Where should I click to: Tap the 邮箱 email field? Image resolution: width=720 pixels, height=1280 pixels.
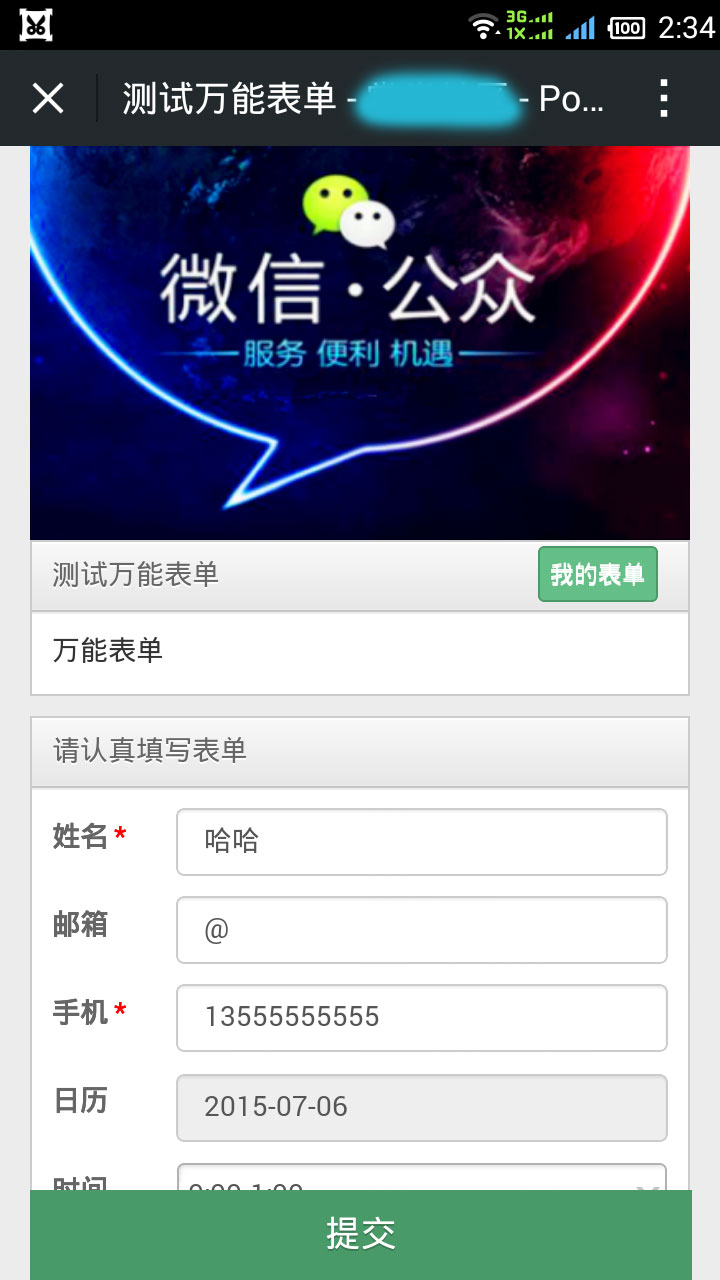point(422,930)
